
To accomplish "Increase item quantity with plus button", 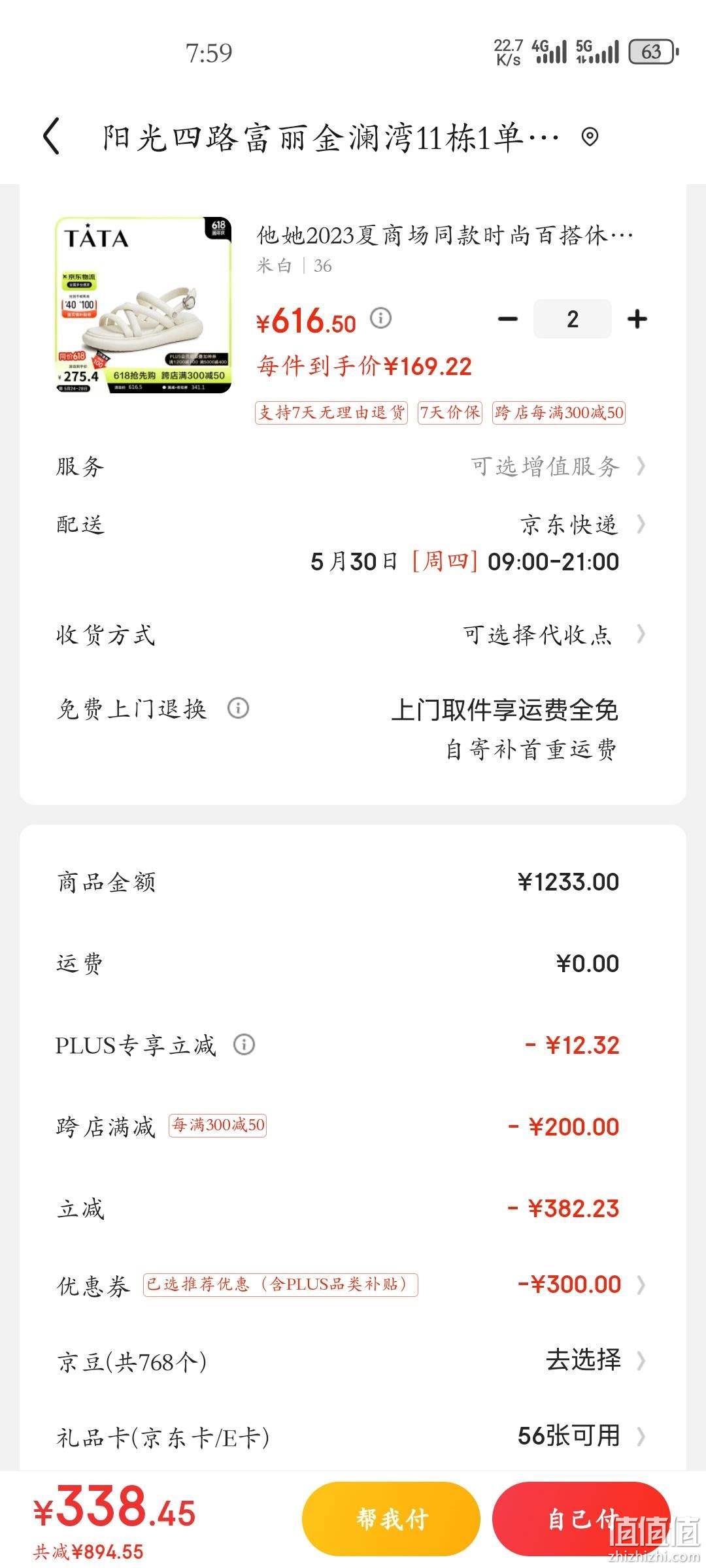I will 637,319.
